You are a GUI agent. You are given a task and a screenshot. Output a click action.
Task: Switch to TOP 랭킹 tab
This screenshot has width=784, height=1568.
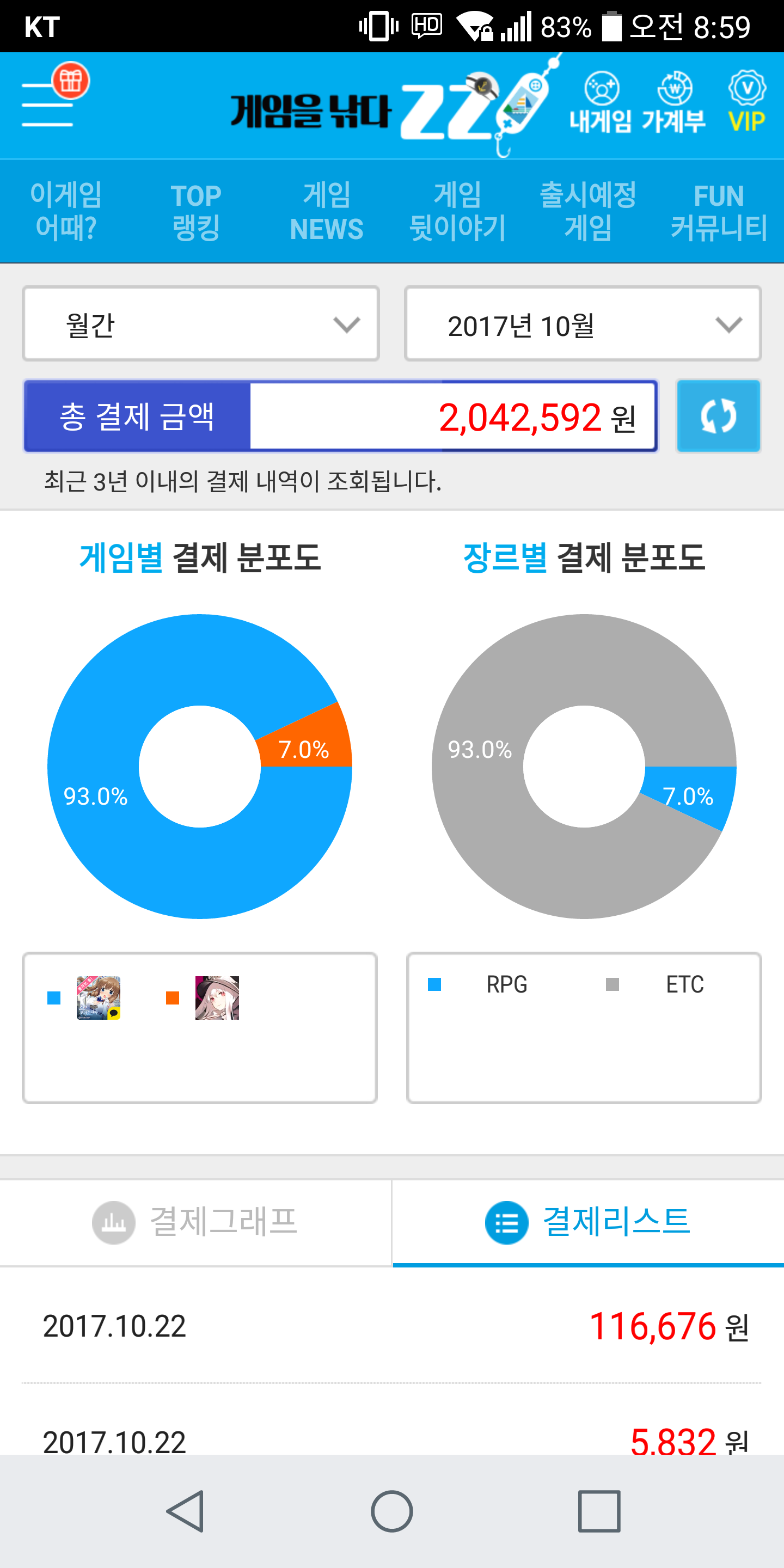click(195, 211)
